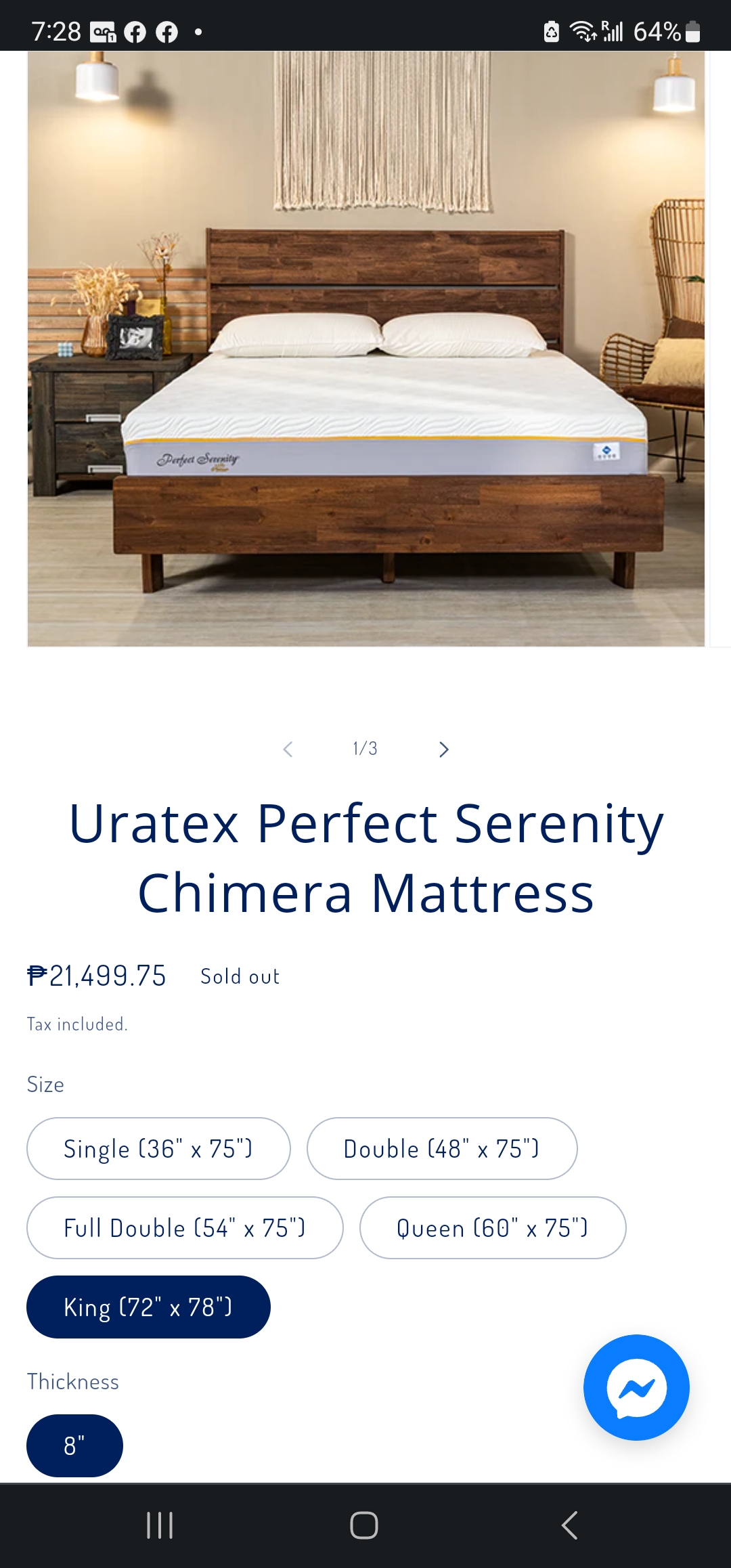The height and width of the screenshot is (1568, 731).
Task: Select the Double (48" x 75") size
Action: pos(441,1148)
